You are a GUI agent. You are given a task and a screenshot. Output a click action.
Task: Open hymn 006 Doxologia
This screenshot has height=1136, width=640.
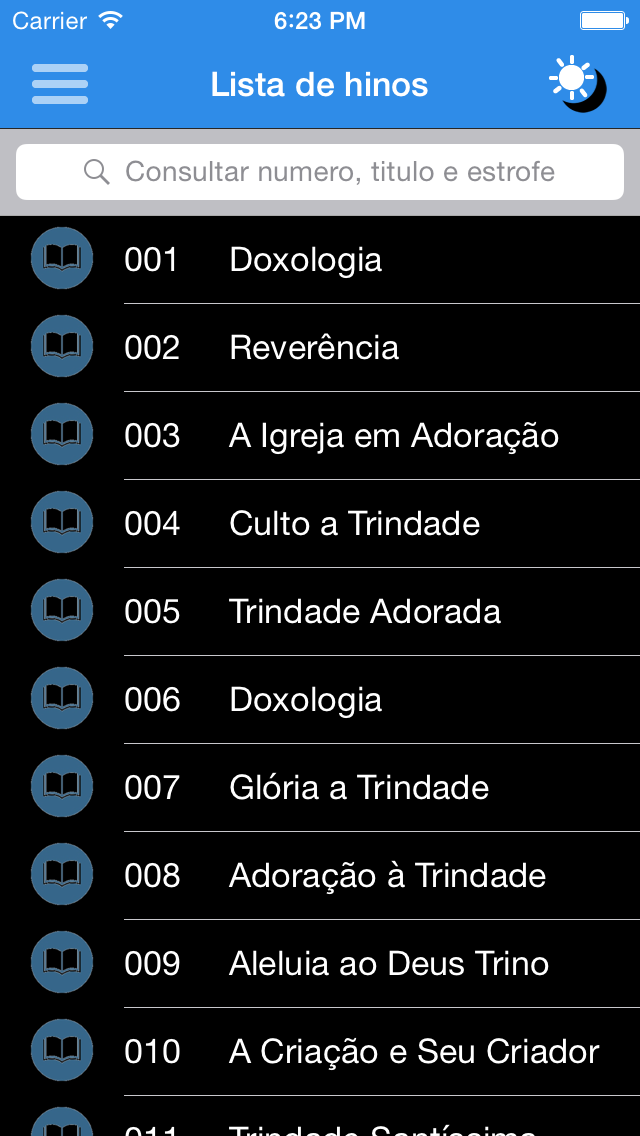320,700
